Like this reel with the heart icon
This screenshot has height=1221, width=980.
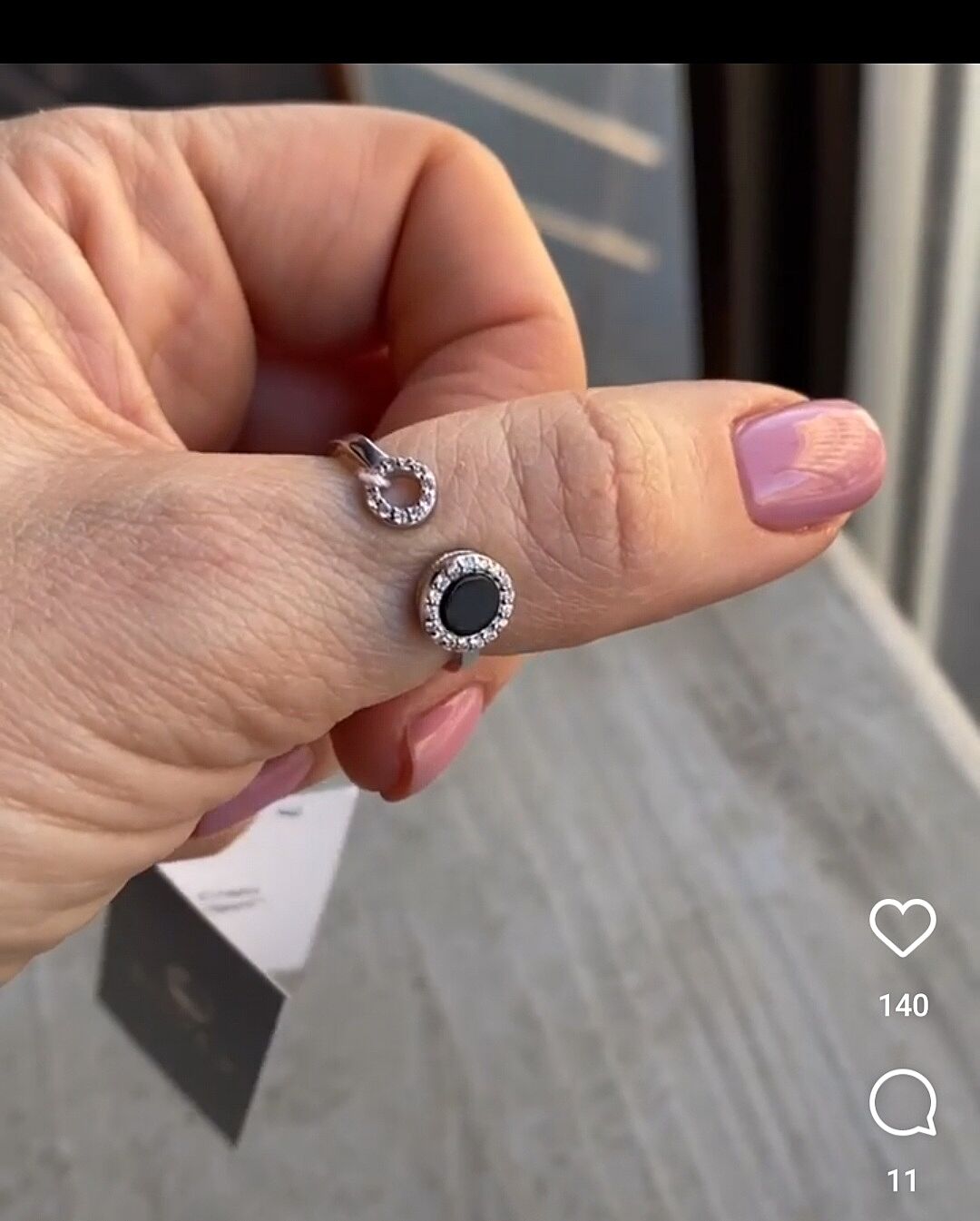click(902, 927)
